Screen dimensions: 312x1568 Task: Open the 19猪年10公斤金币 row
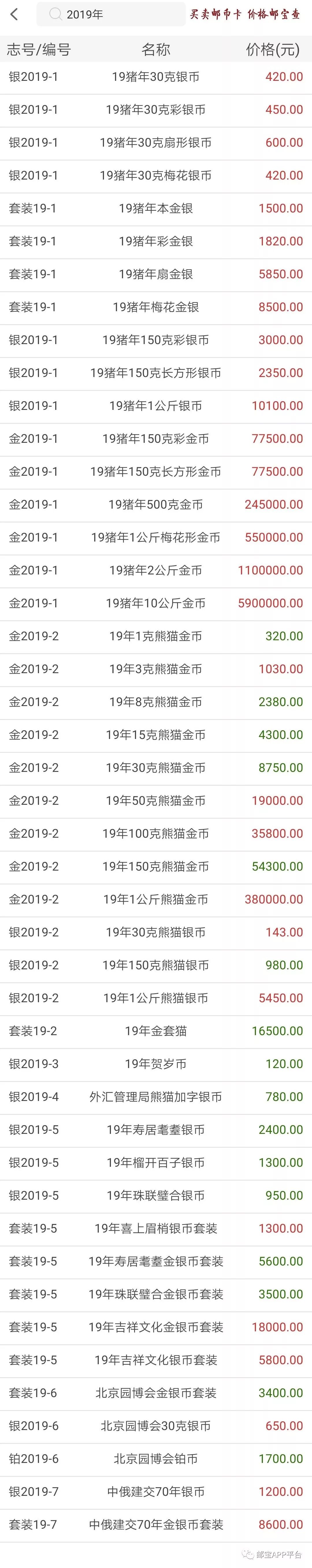click(x=155, y=603)
